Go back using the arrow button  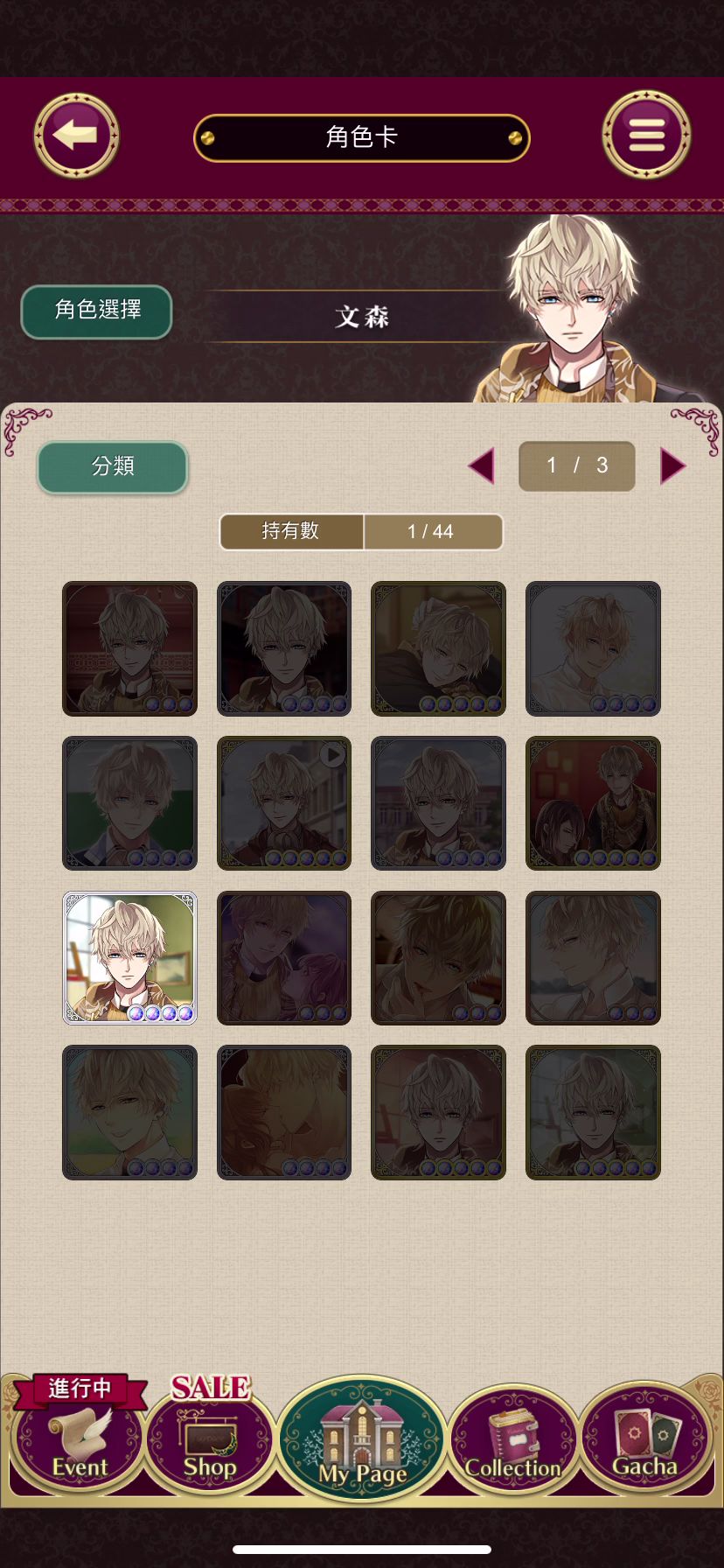pyautogui.click(x=76, y=136)
